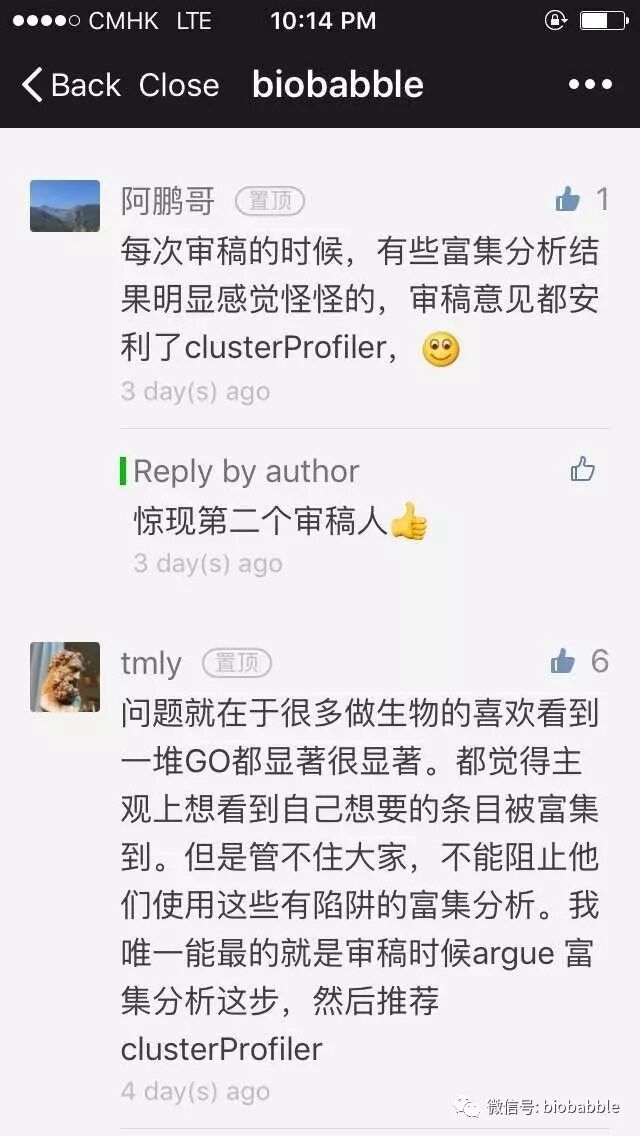Open the three-dot overflow menu
The image size is (640, 1136).
point(590,85)
